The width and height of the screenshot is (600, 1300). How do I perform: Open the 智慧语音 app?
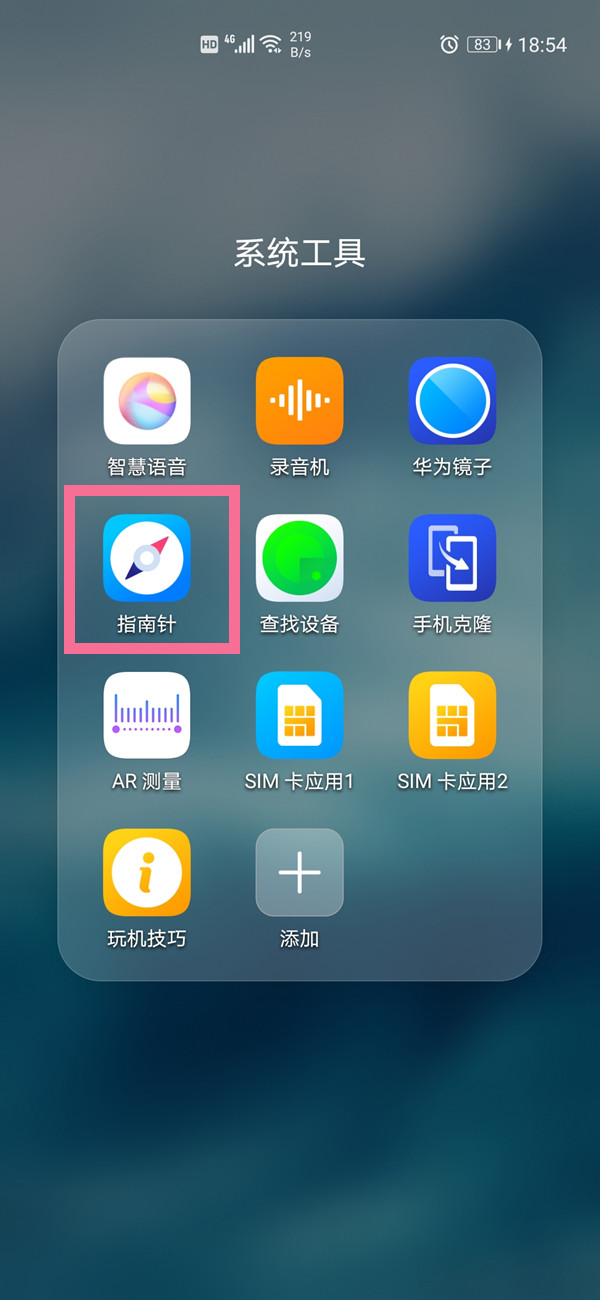[x=147, y=401]
